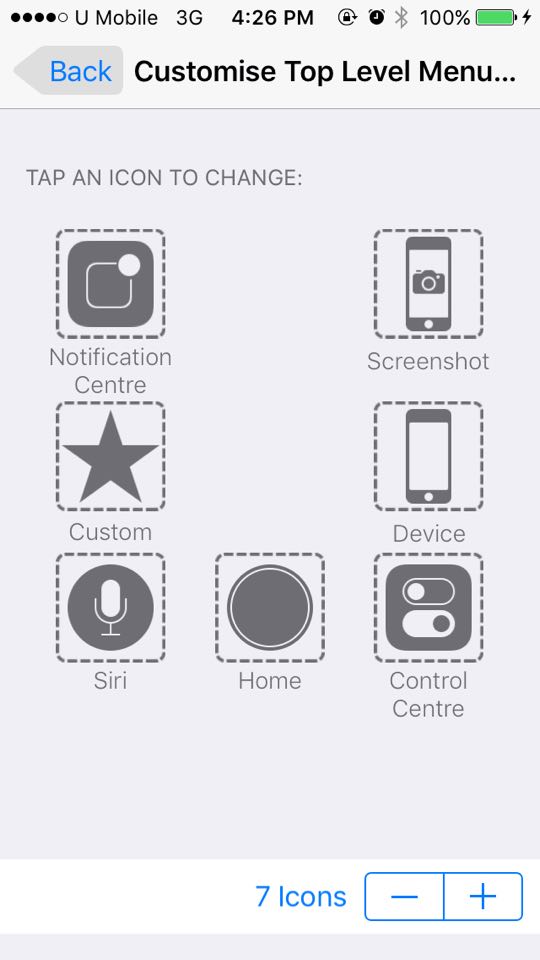Image resolution: width=540 pixels, height=960 pixels.
Task: Select the Device icon slot
Action: pyautogui.click(x=429, y=457)
